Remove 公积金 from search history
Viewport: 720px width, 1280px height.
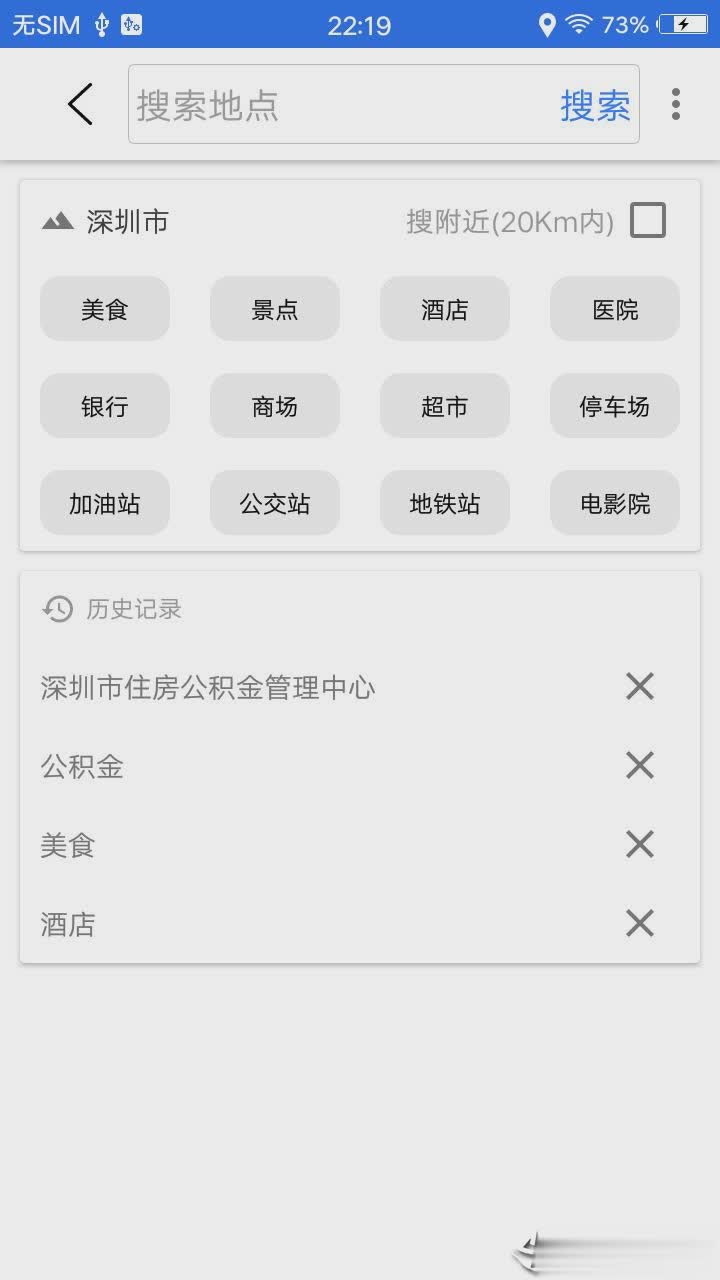[x=639, y=765]
